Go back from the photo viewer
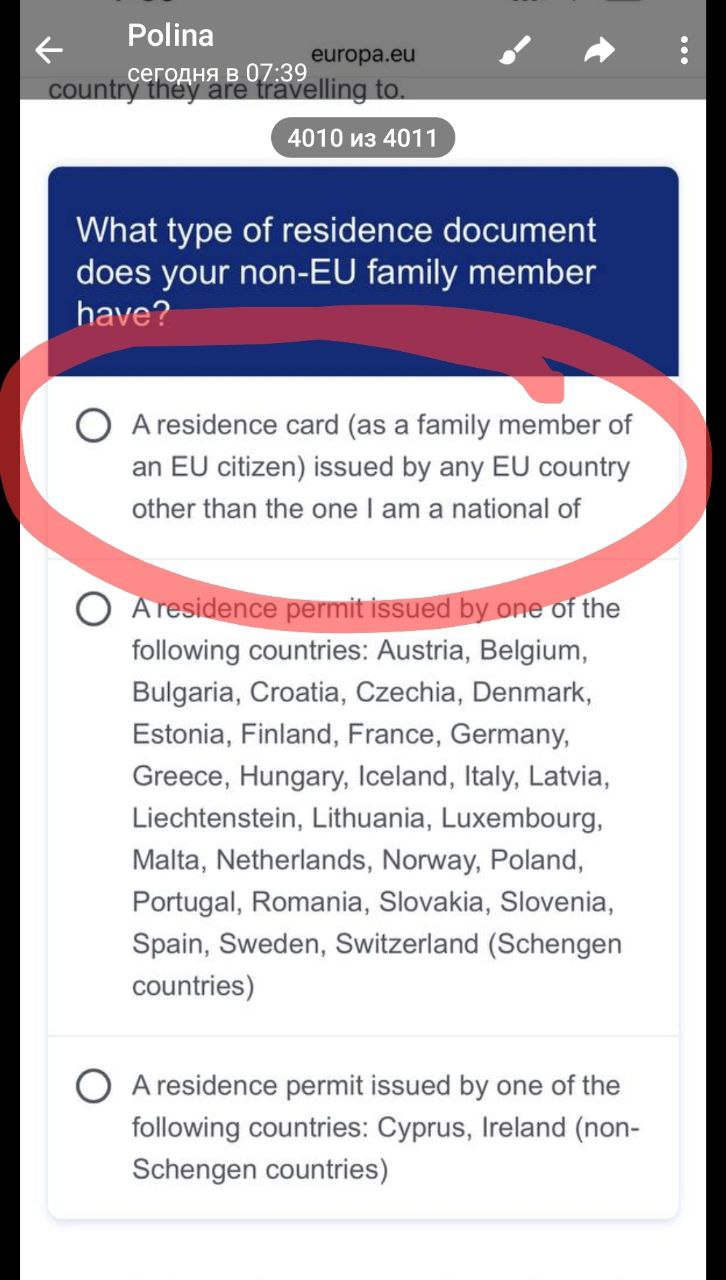The height and width of the screenshot is (1280, 726). (x=48, y=51)
